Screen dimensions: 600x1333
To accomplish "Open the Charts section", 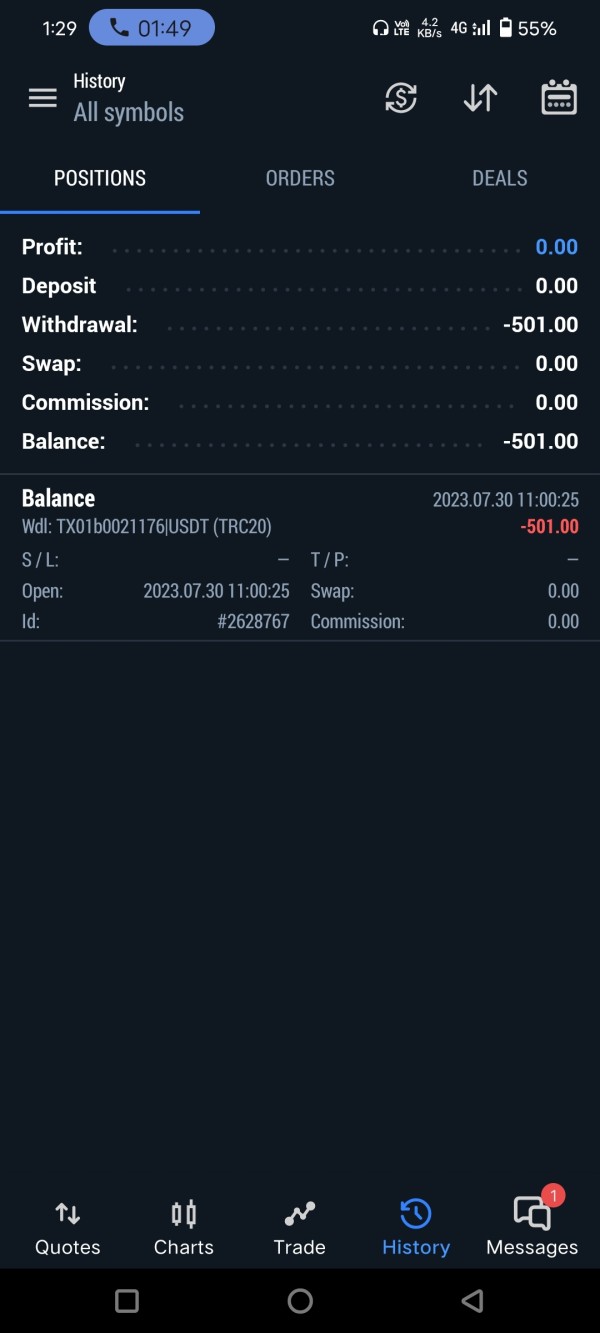I will (184, 1228).
